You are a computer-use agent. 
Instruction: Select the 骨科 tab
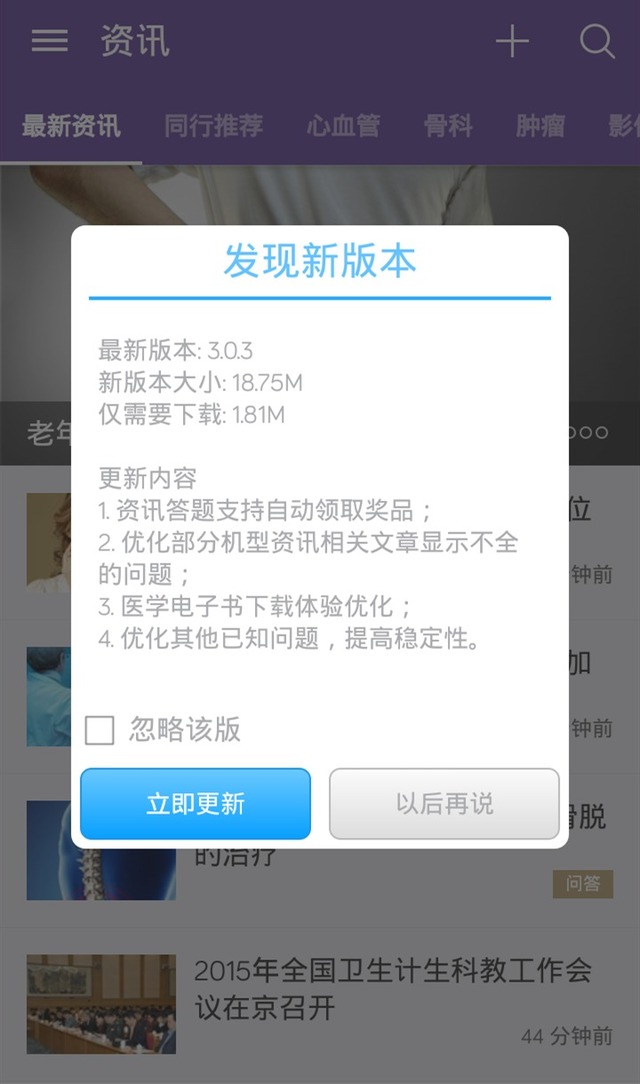448,126
